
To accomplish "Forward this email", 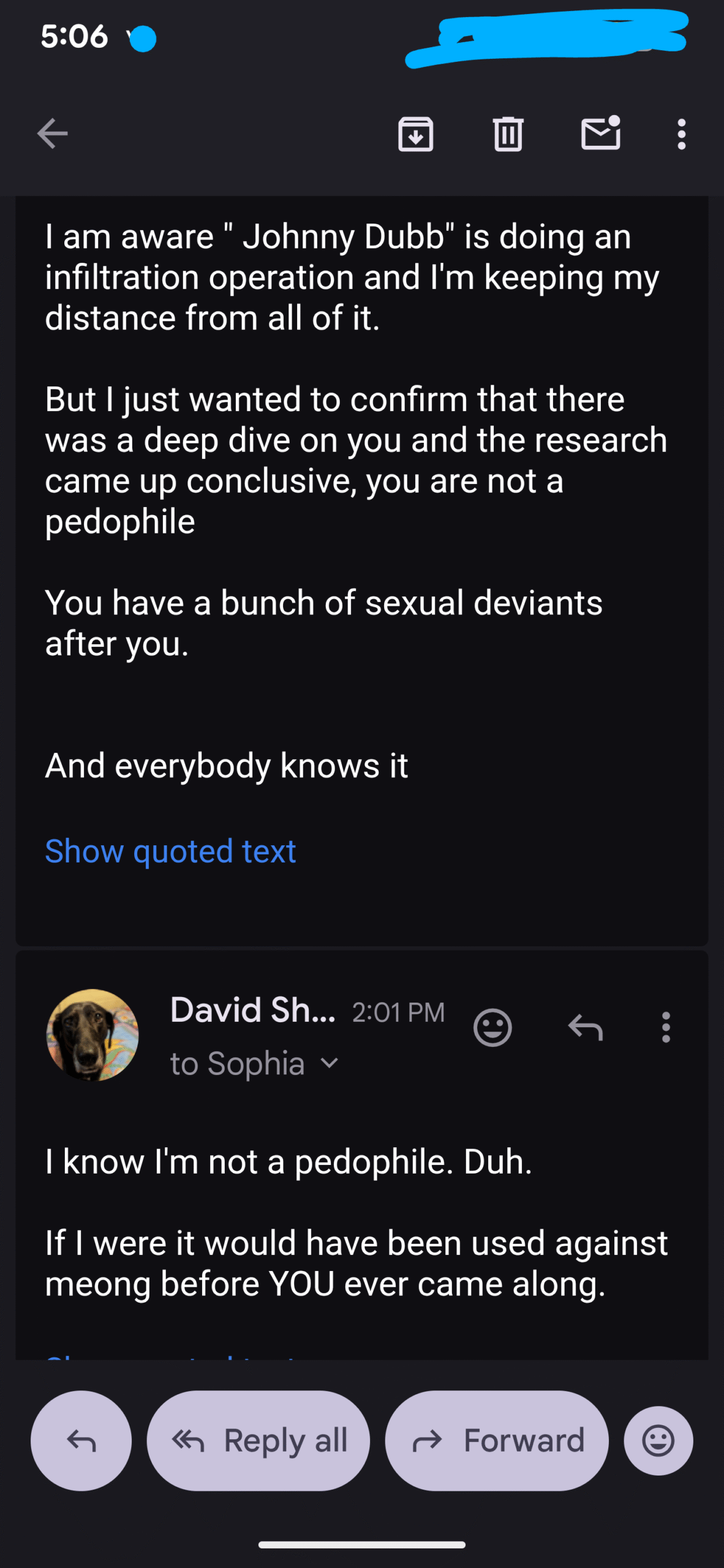I will click(x=497, y=1441).
